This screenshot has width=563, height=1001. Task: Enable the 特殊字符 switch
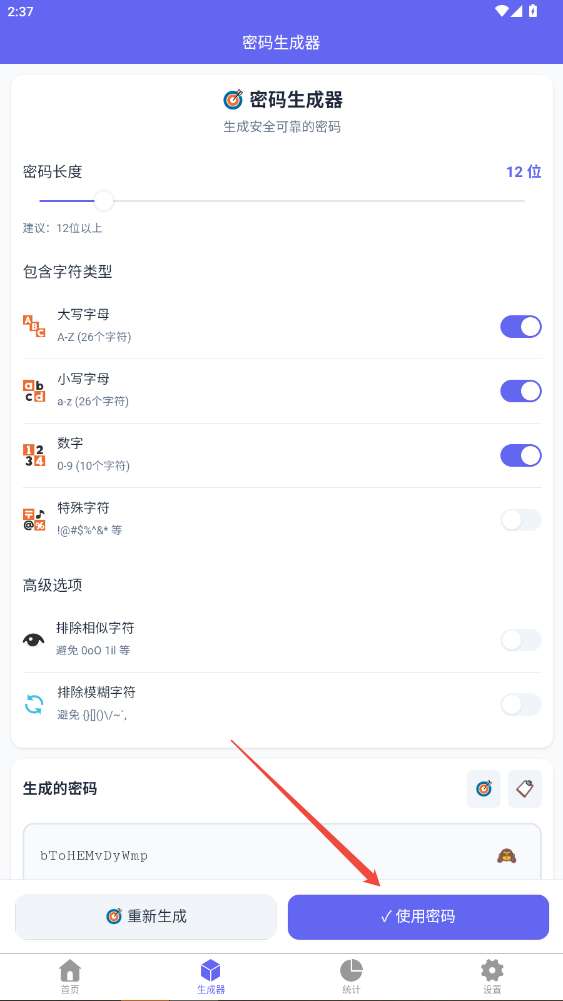pyautogui.click(x=521, y=520)
